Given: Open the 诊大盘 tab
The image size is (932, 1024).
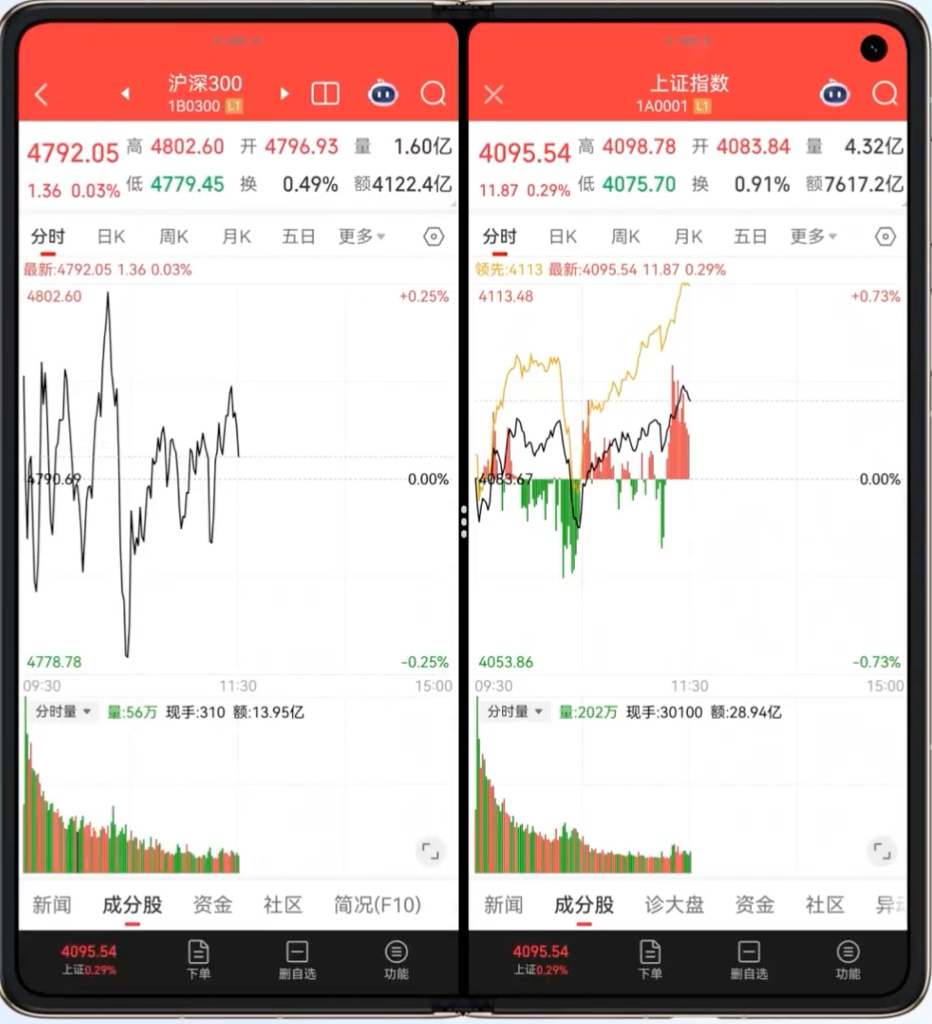Looking at the screenshot, I should [x=674, y=904].
